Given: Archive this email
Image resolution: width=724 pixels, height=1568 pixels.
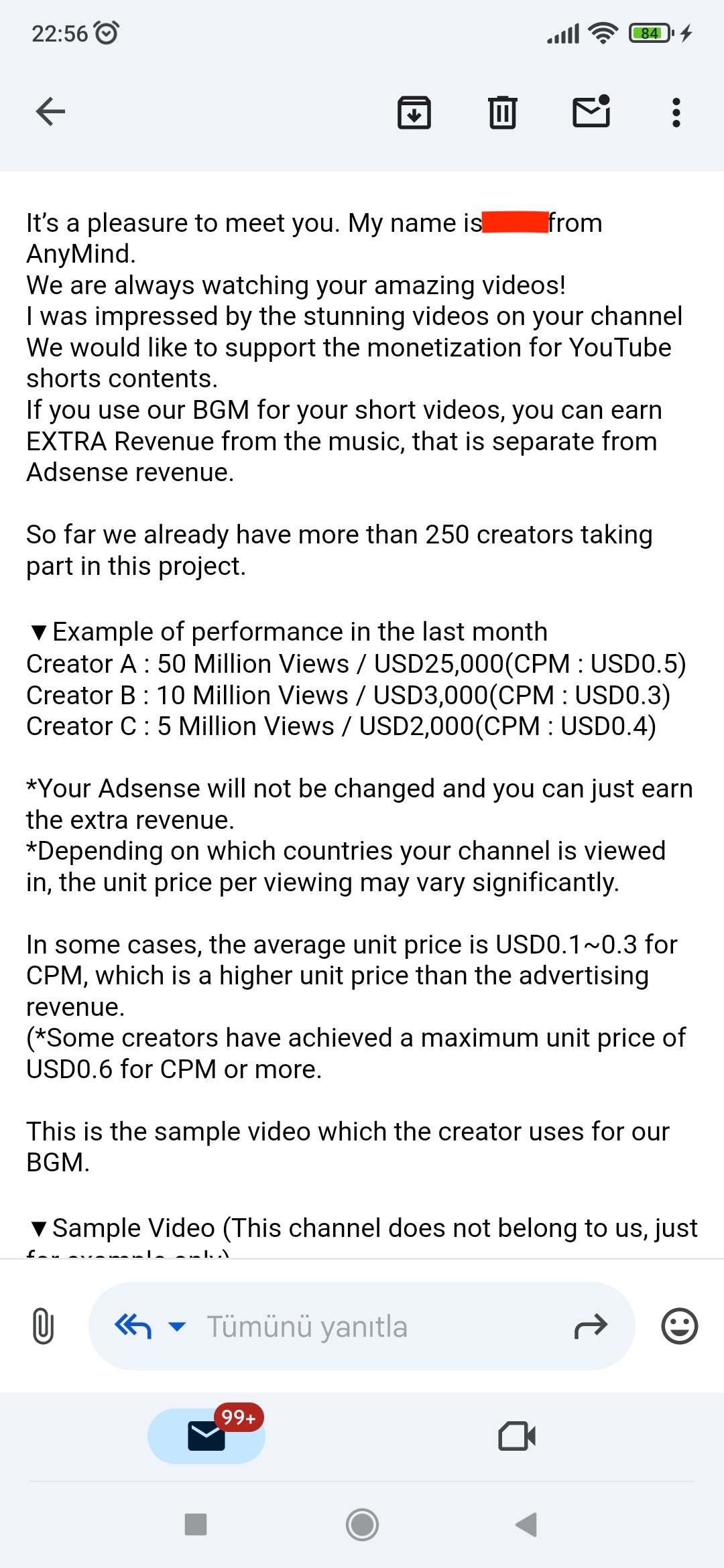Looking at the screenshot, I should click(x=414, y=112).
